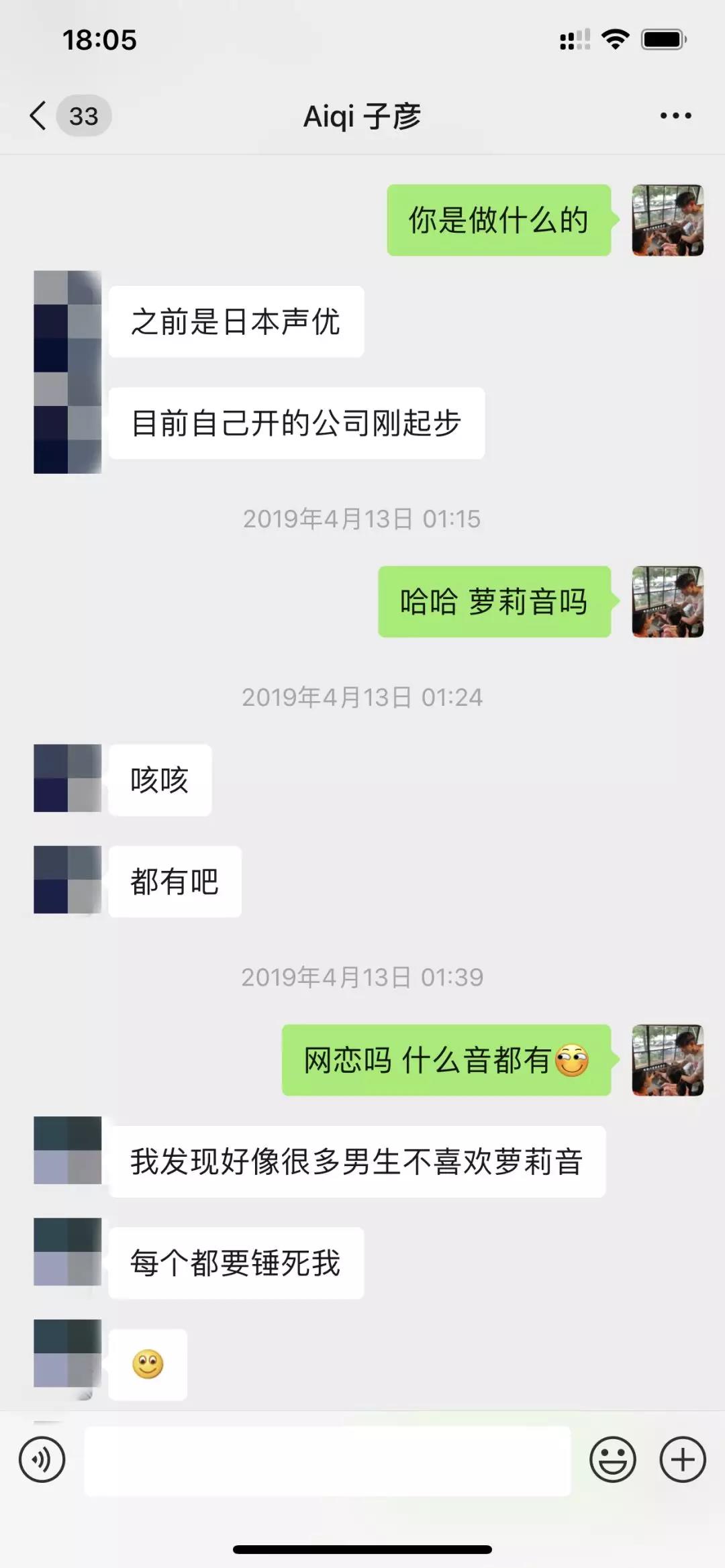Tap the chat title Aiqi 子彦
The height and width of the screenshot is (1568, 725).
click(x=362, y=115)
